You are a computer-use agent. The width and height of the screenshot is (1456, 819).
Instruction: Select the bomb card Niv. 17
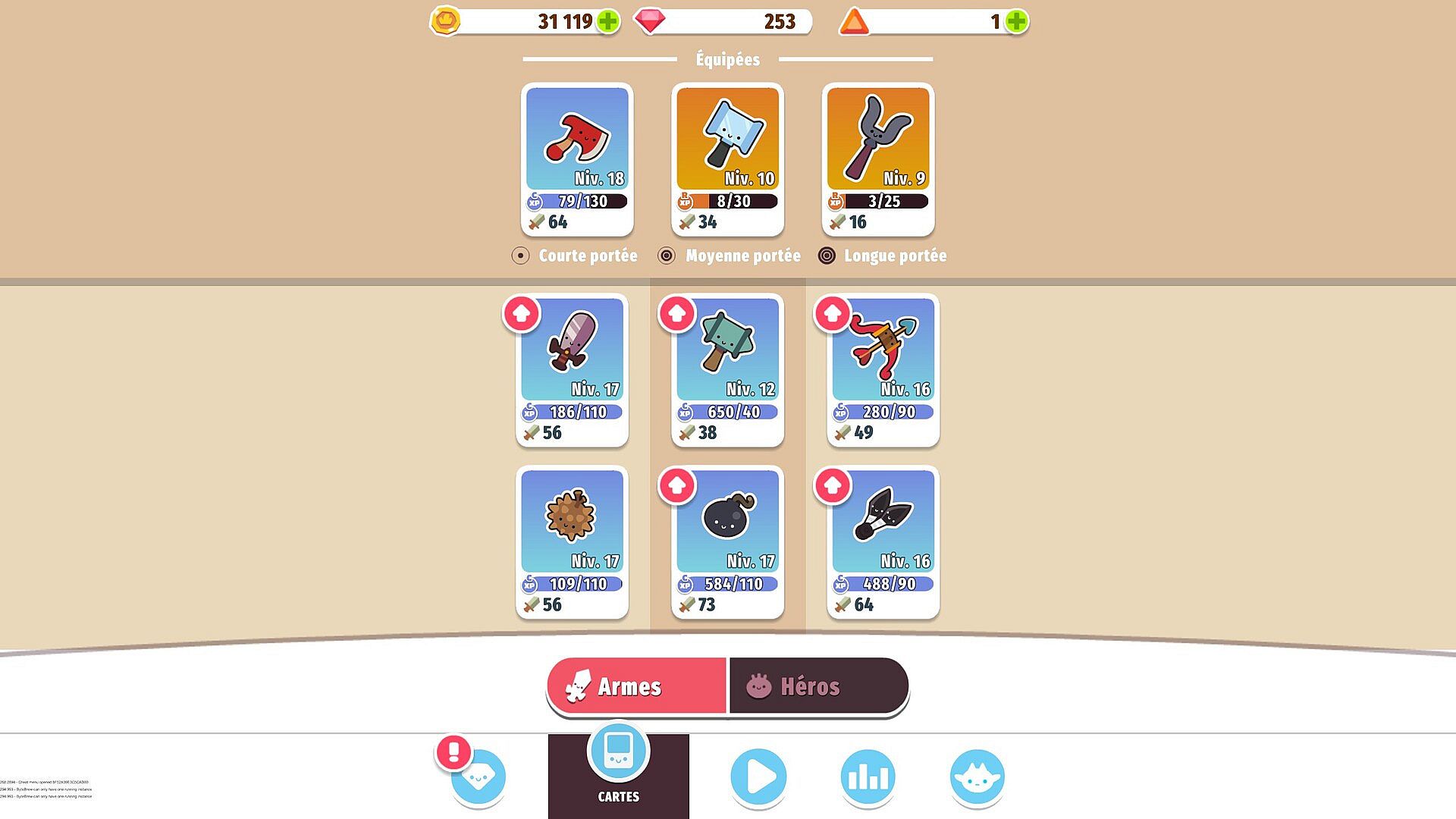[x=727, y=542]
